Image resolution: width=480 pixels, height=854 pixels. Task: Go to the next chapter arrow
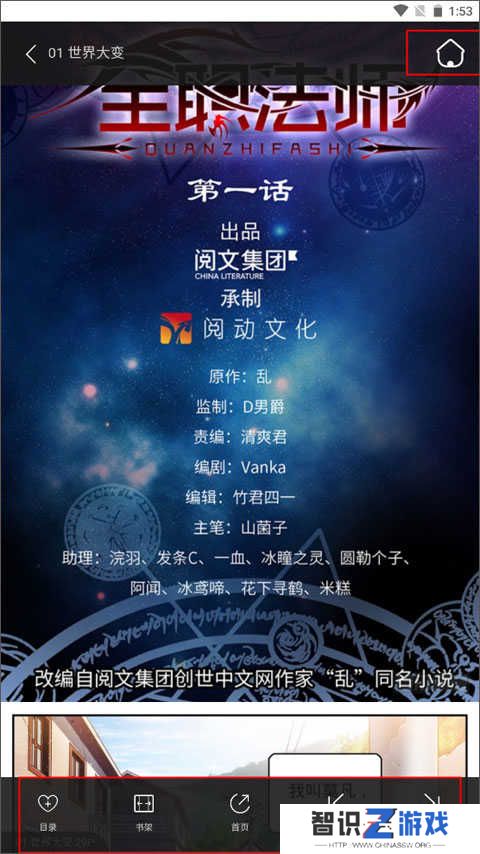point(432,799)
